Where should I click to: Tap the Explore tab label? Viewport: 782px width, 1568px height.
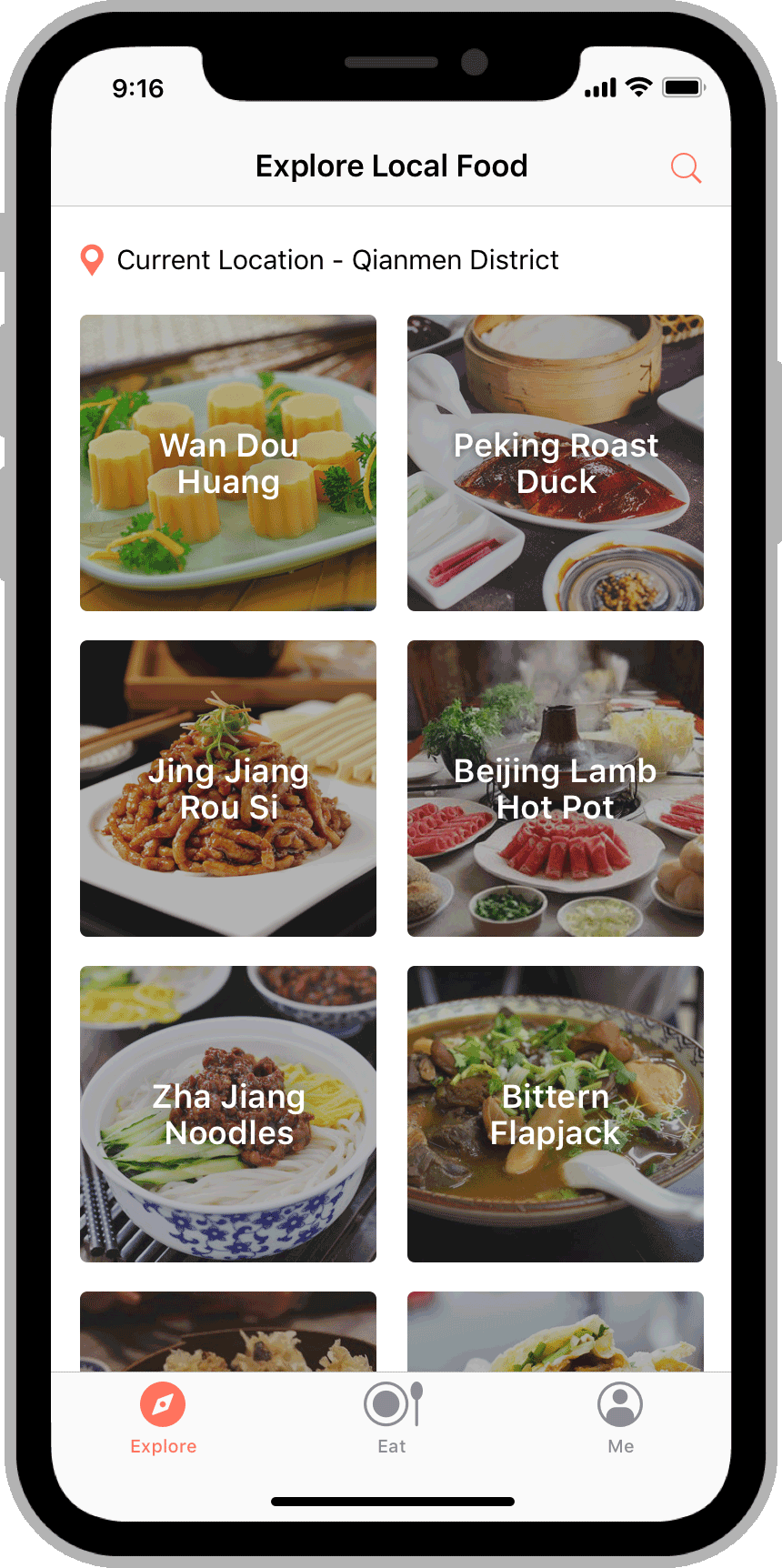163,1446
